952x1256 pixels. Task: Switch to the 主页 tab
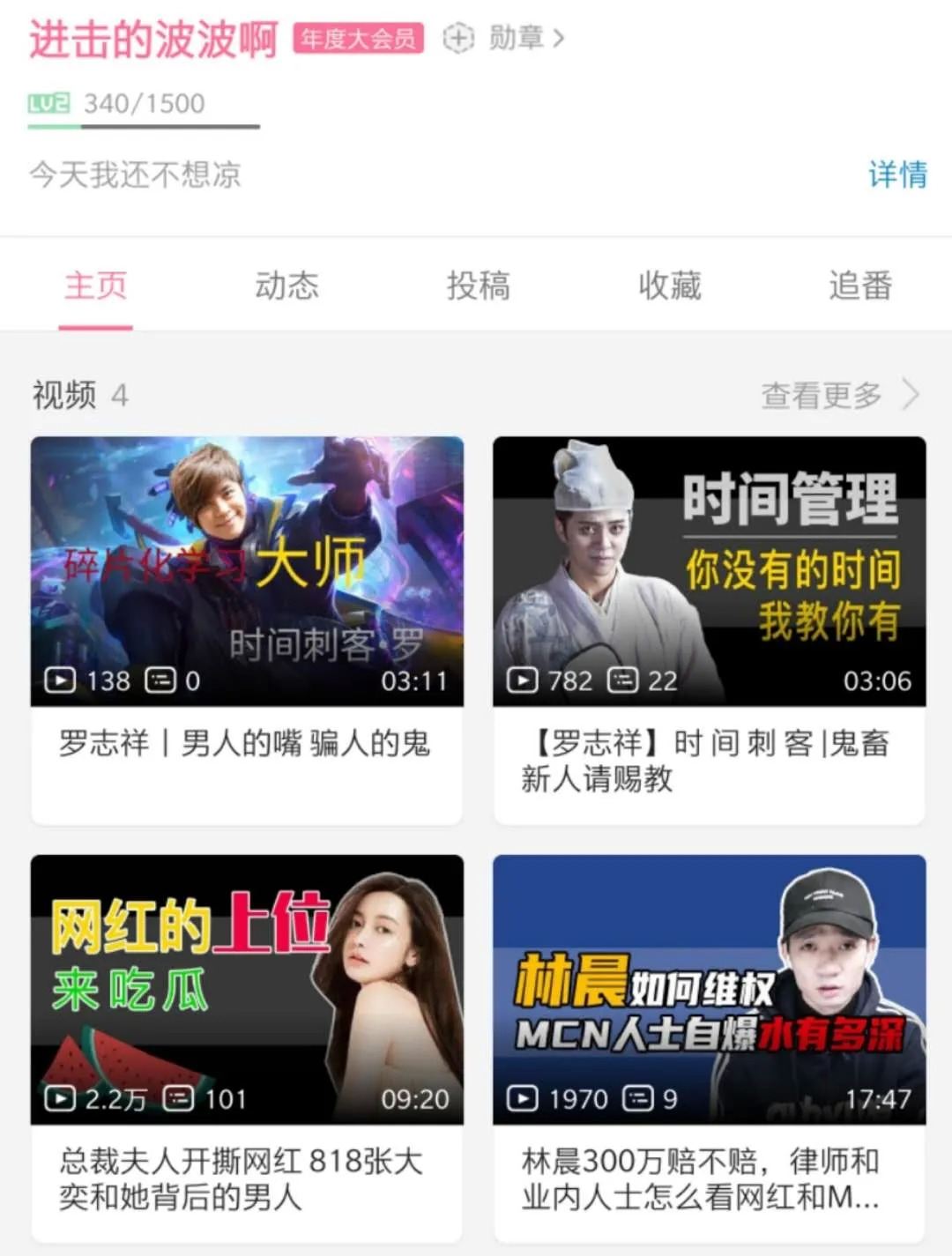(96, 286)
